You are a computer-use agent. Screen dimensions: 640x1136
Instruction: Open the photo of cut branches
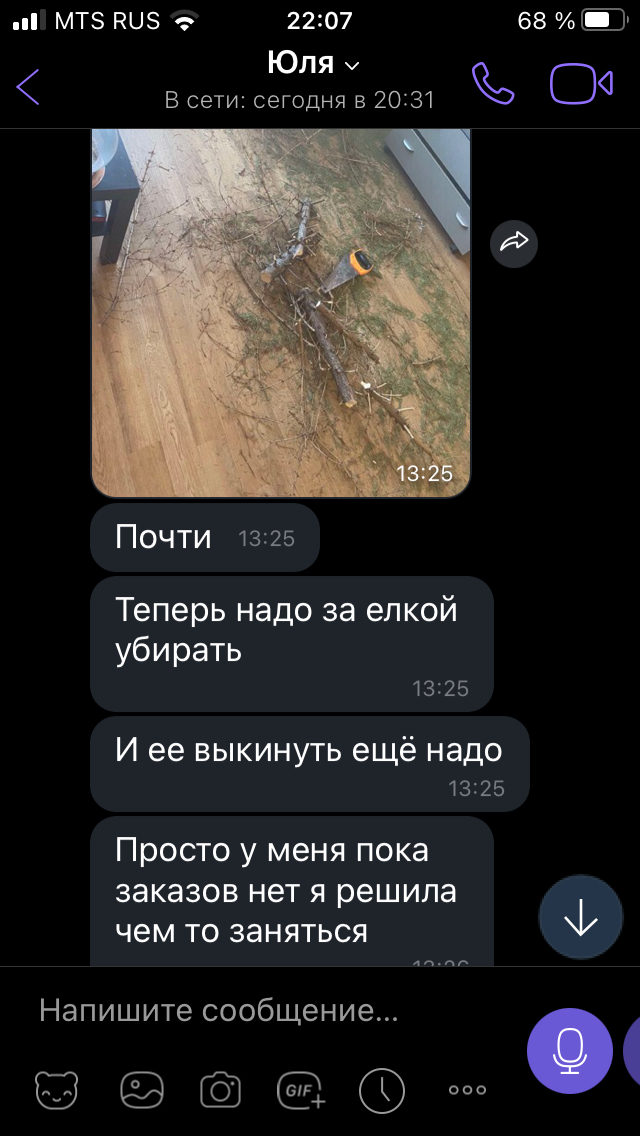point(281,311)
